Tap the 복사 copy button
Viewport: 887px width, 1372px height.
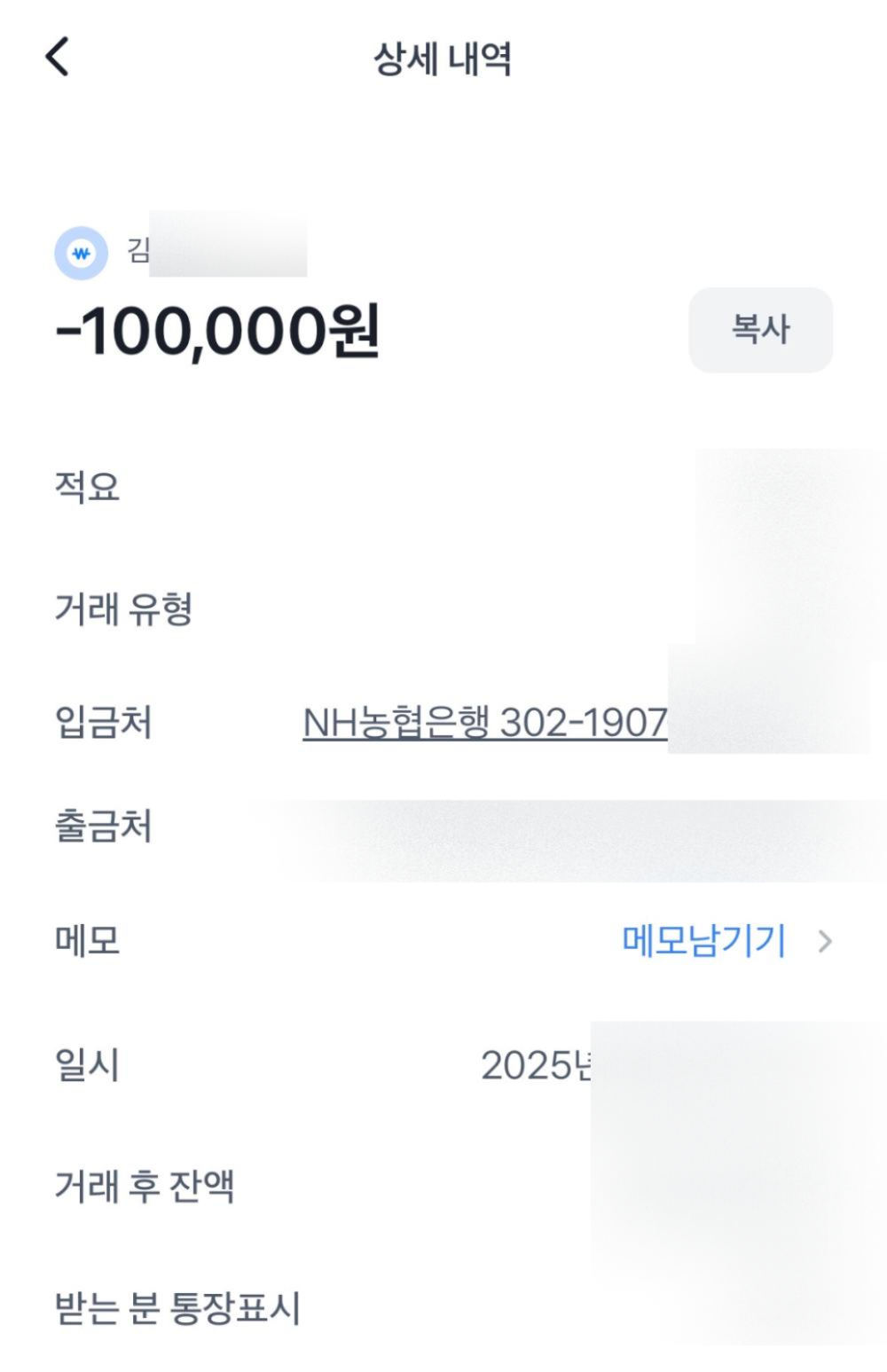coord(760,329)
